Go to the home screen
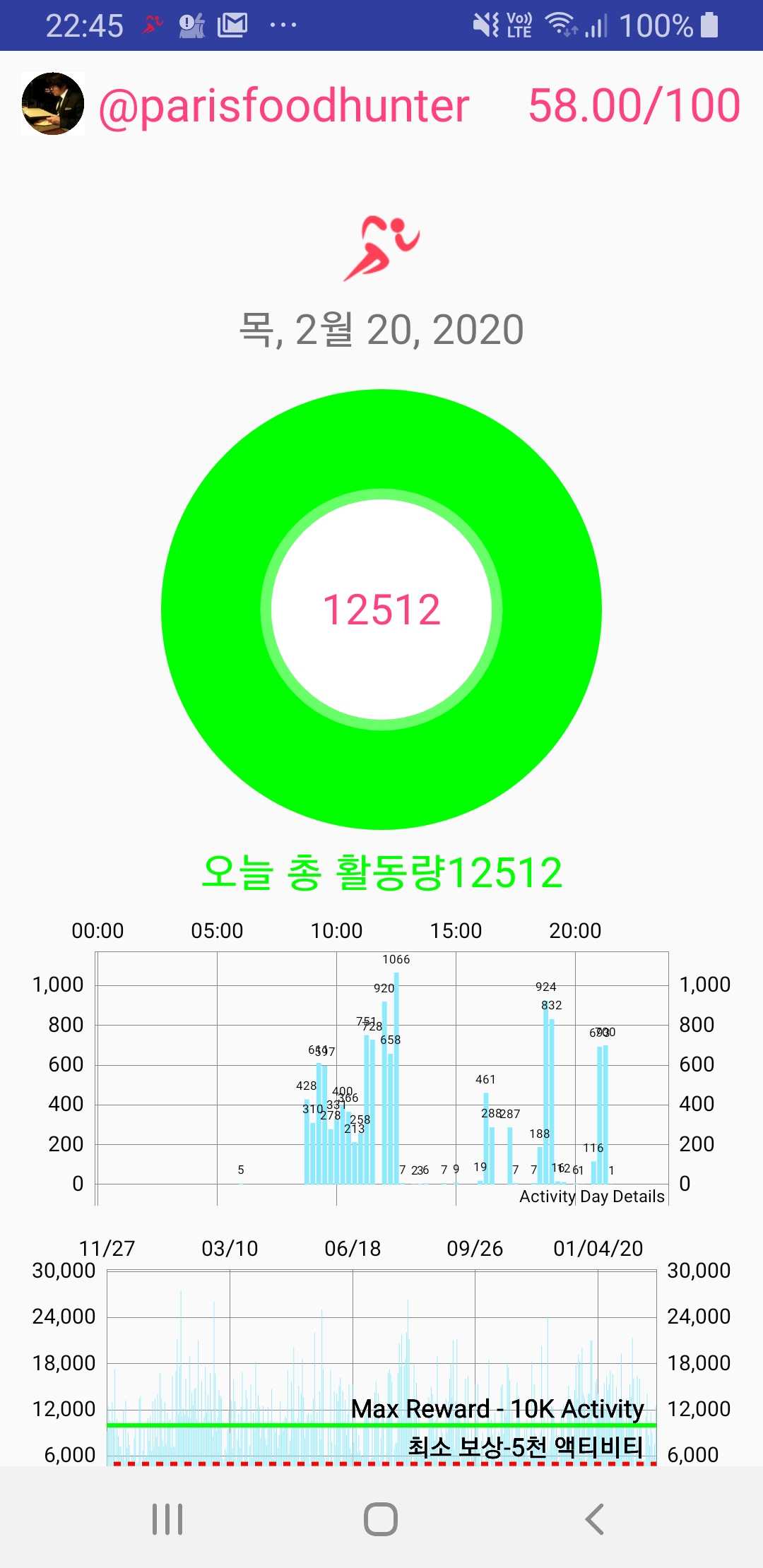This screenshot has height=1568, width=763. point(381,1519)
